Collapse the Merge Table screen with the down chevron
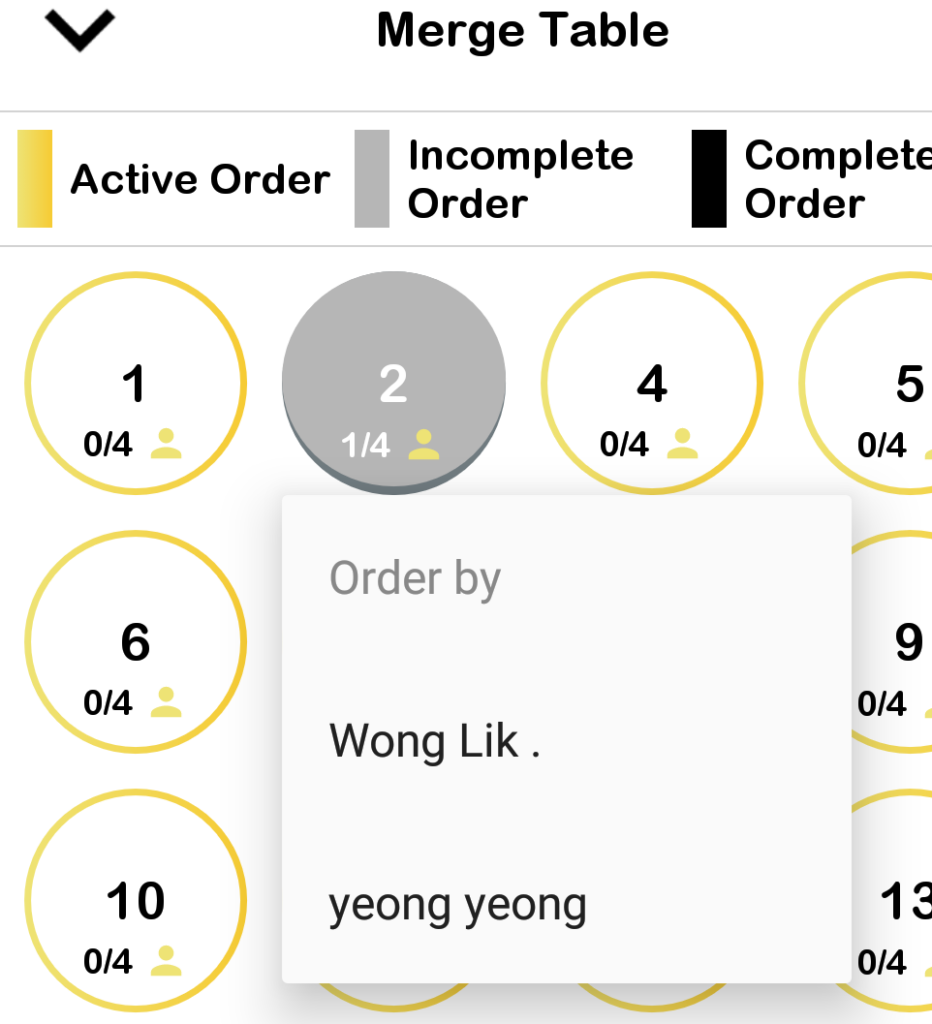 tap(80, 31)
